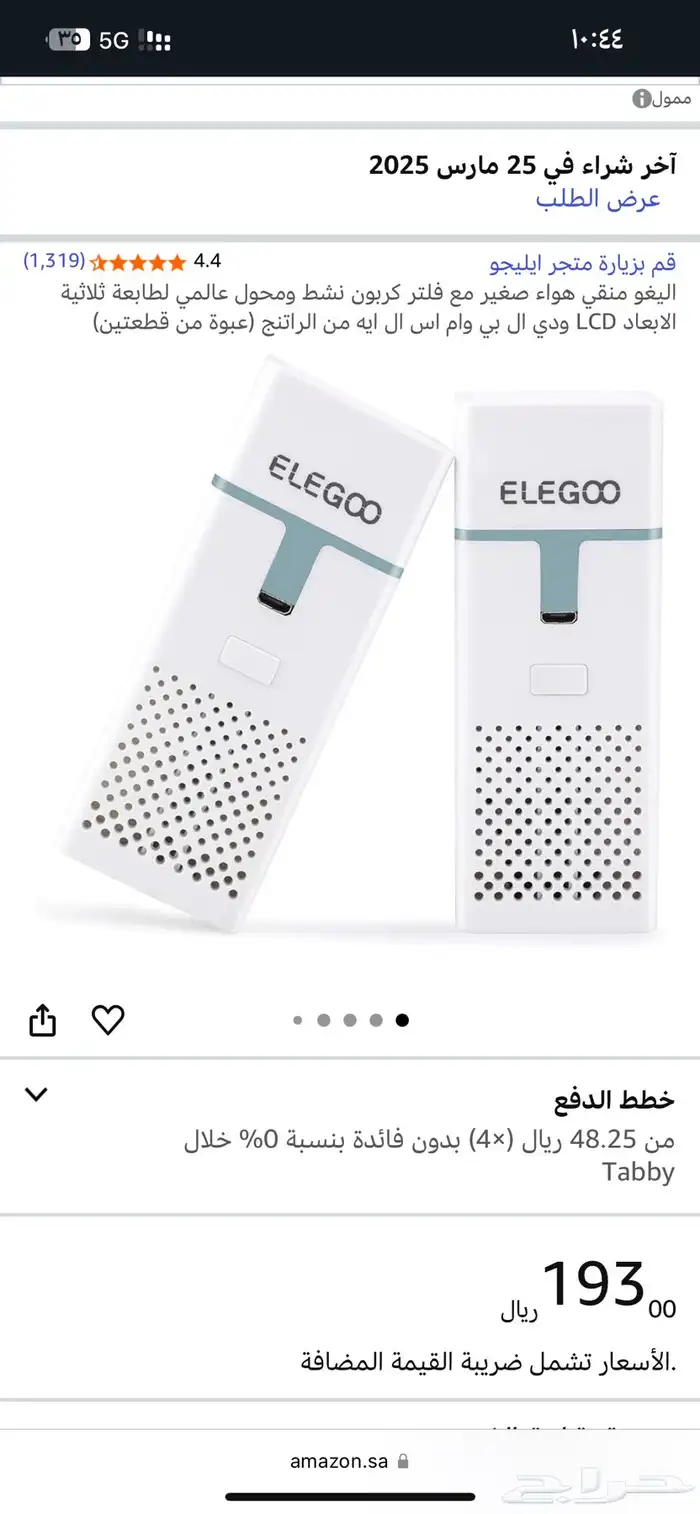Open the عرض الطلب order link
700x1514 pixels.
click(598, 198)
